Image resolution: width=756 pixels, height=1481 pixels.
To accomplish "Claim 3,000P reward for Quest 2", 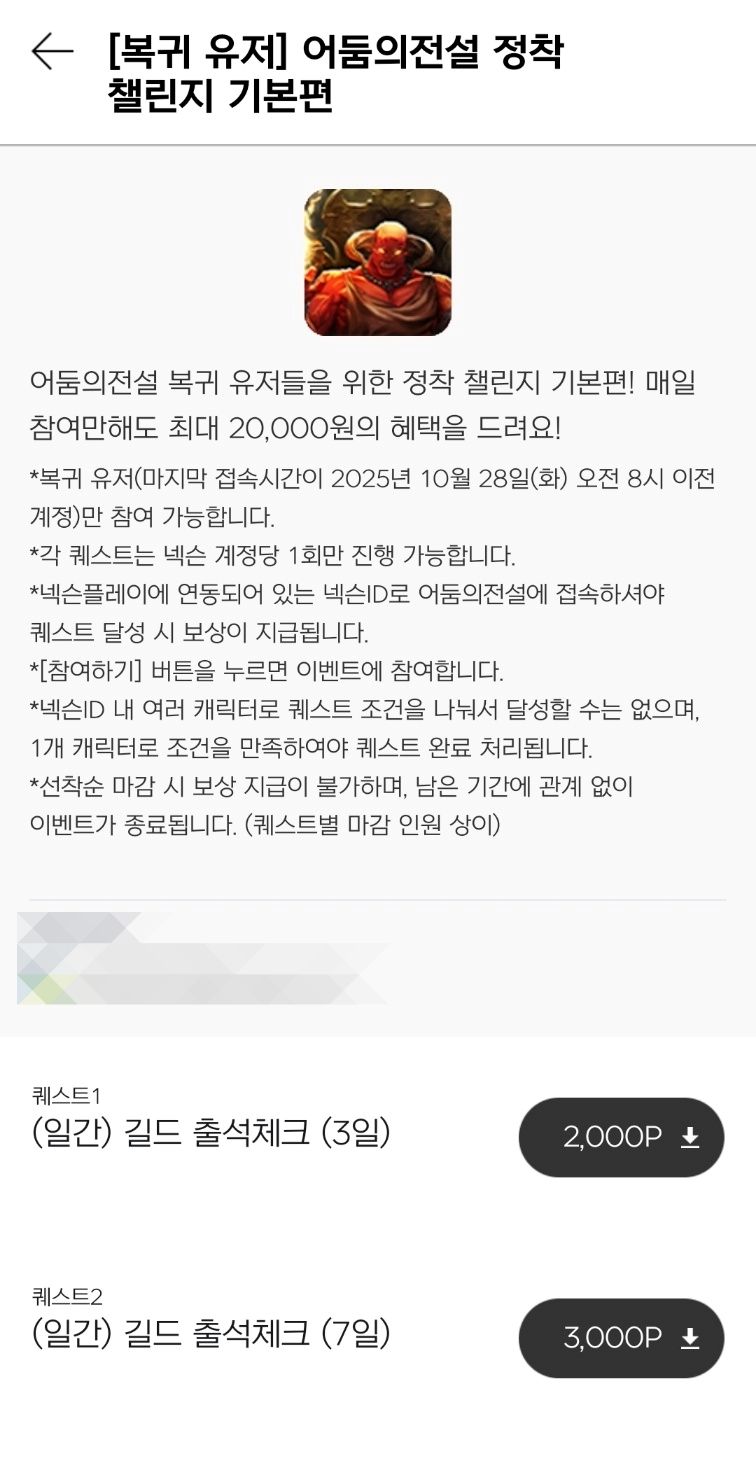I will [621, 1338].
